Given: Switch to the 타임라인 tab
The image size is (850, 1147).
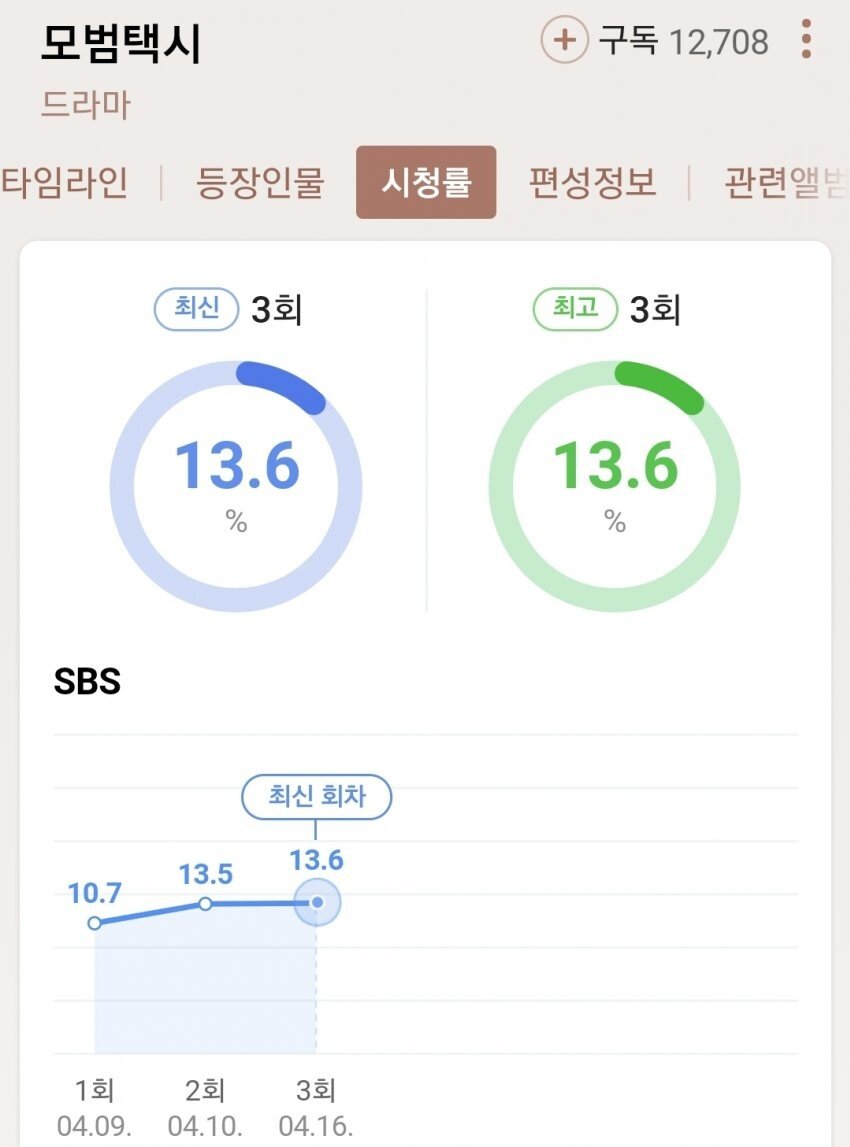Looking at the screenshot, I should click(x=64, y=183).
